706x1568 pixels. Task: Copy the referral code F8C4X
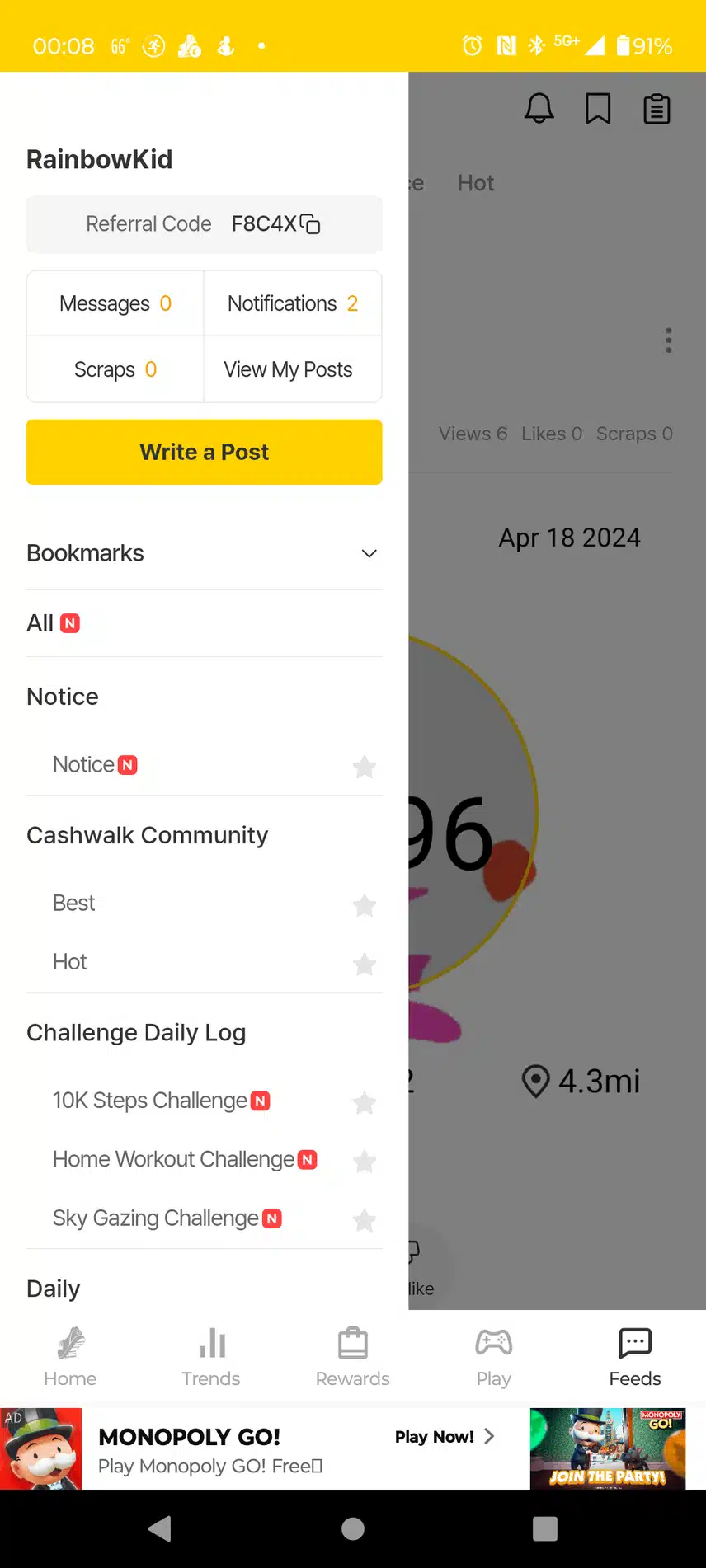310,224
